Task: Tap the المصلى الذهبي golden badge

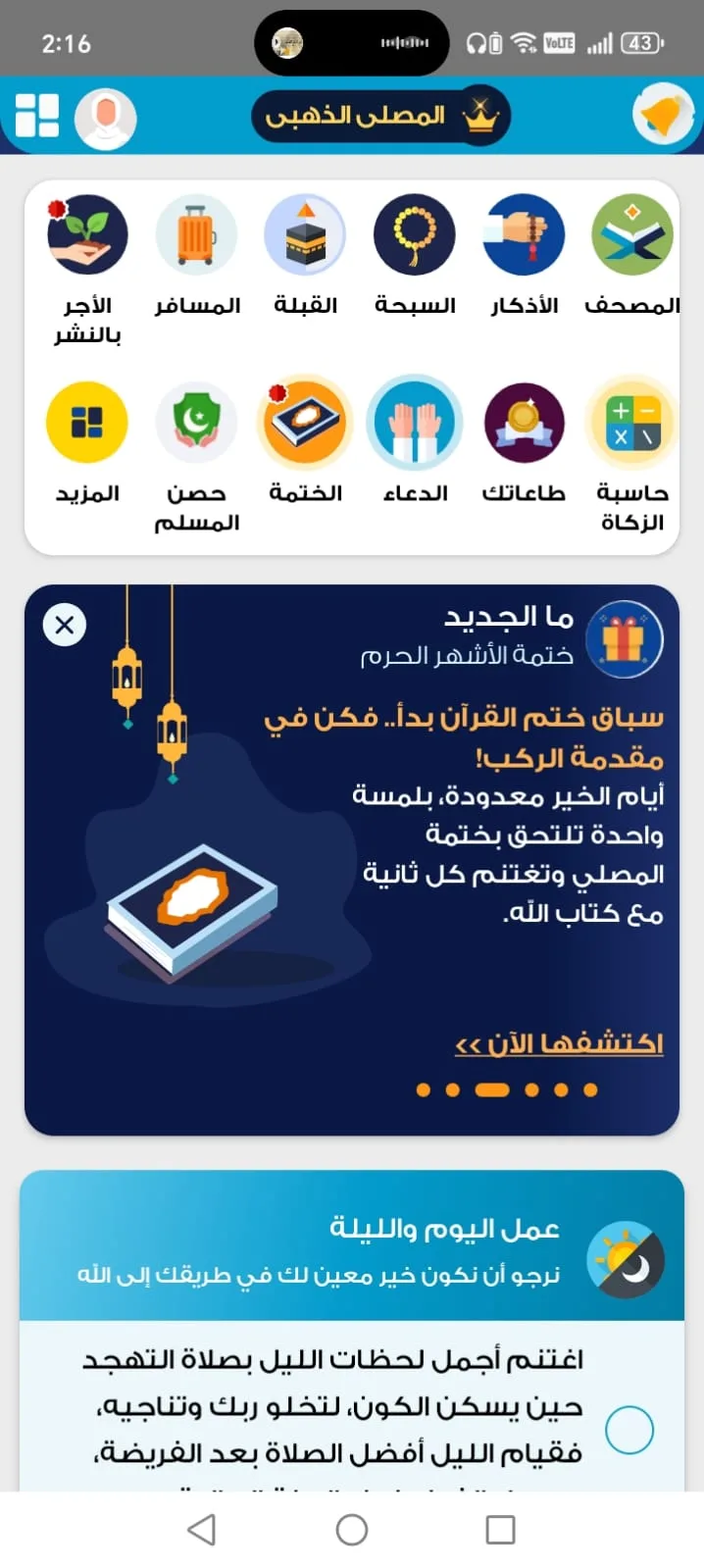Action: click(381, 116)
